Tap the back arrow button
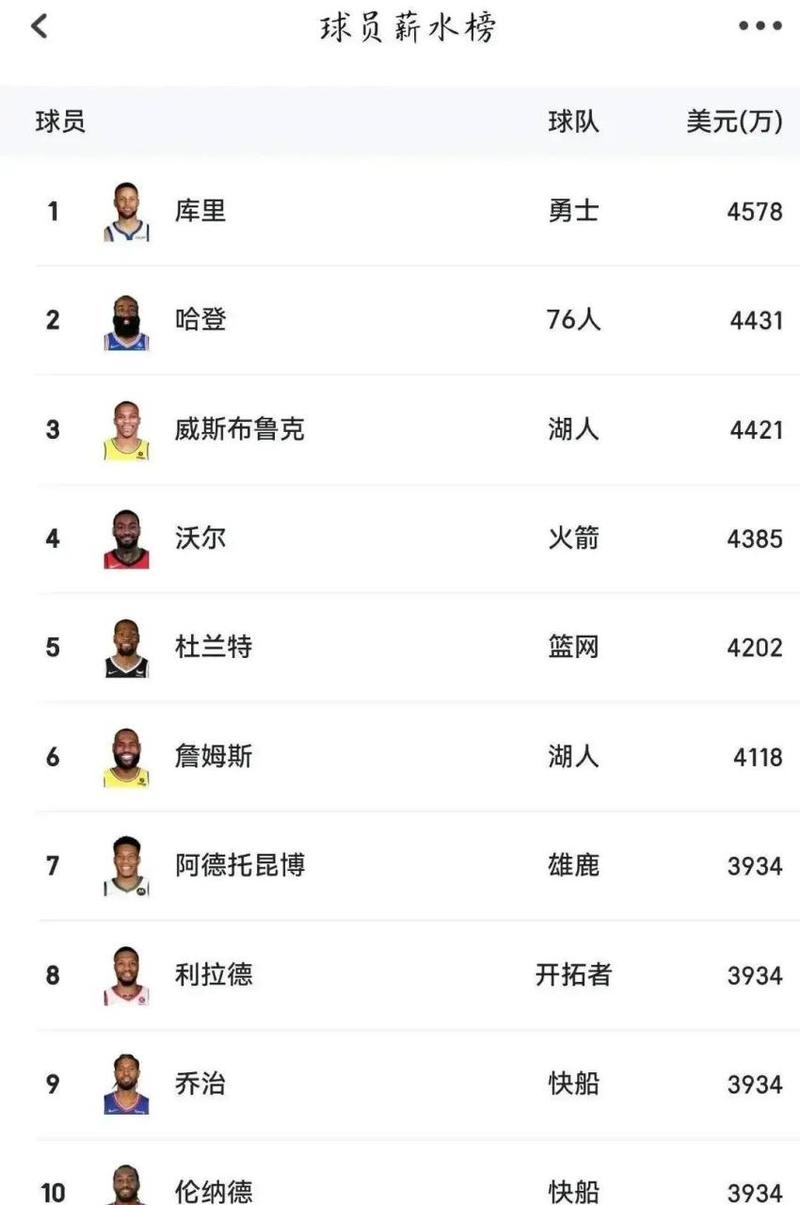 [x=38, y=27]
